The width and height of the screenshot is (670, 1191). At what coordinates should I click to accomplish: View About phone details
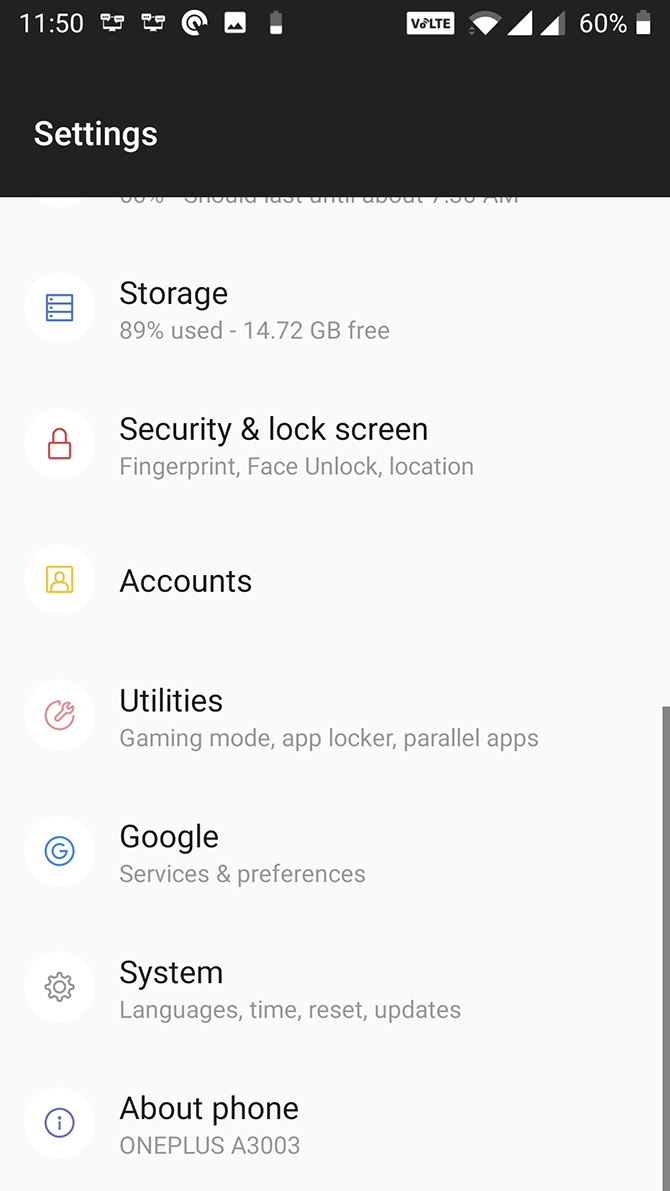click(209, 1125)
